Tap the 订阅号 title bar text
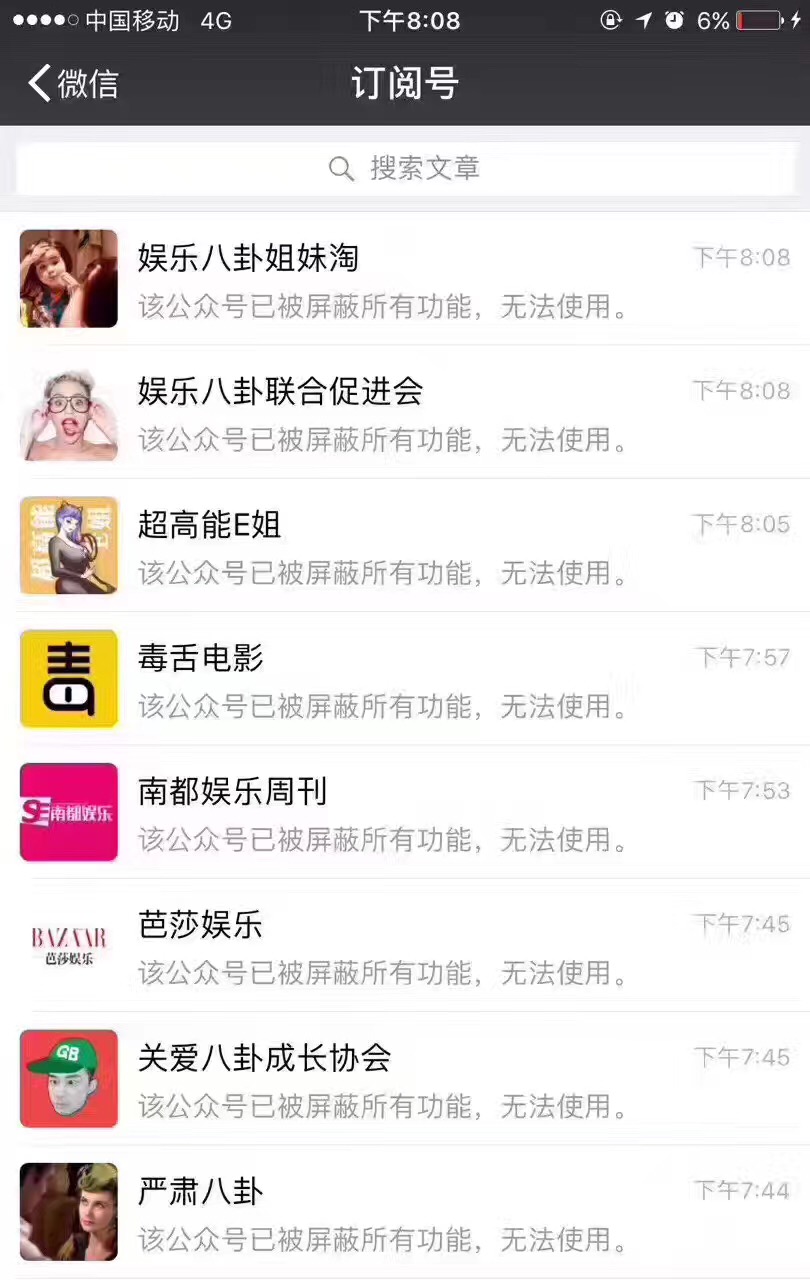The width and height of the screenshot is (810, 1280). click(x=405, y=84)
